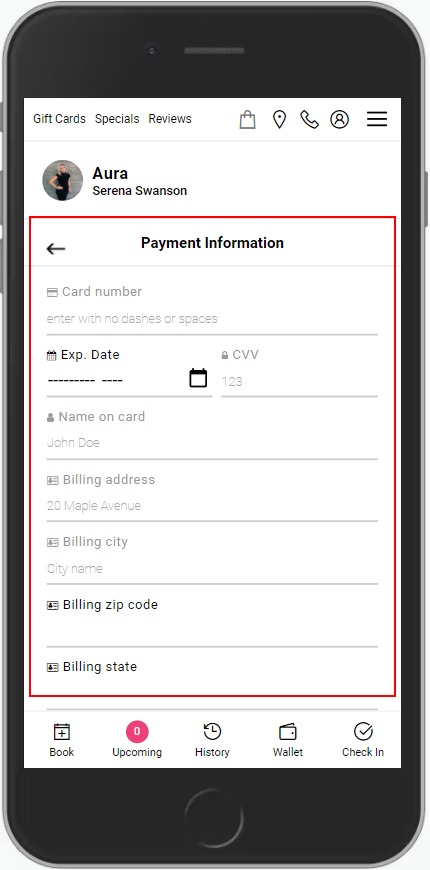This screenshot has height=870, width=430.
Task: Open the Exp. Date calendar picker
Action: click(x=198, y=378)
